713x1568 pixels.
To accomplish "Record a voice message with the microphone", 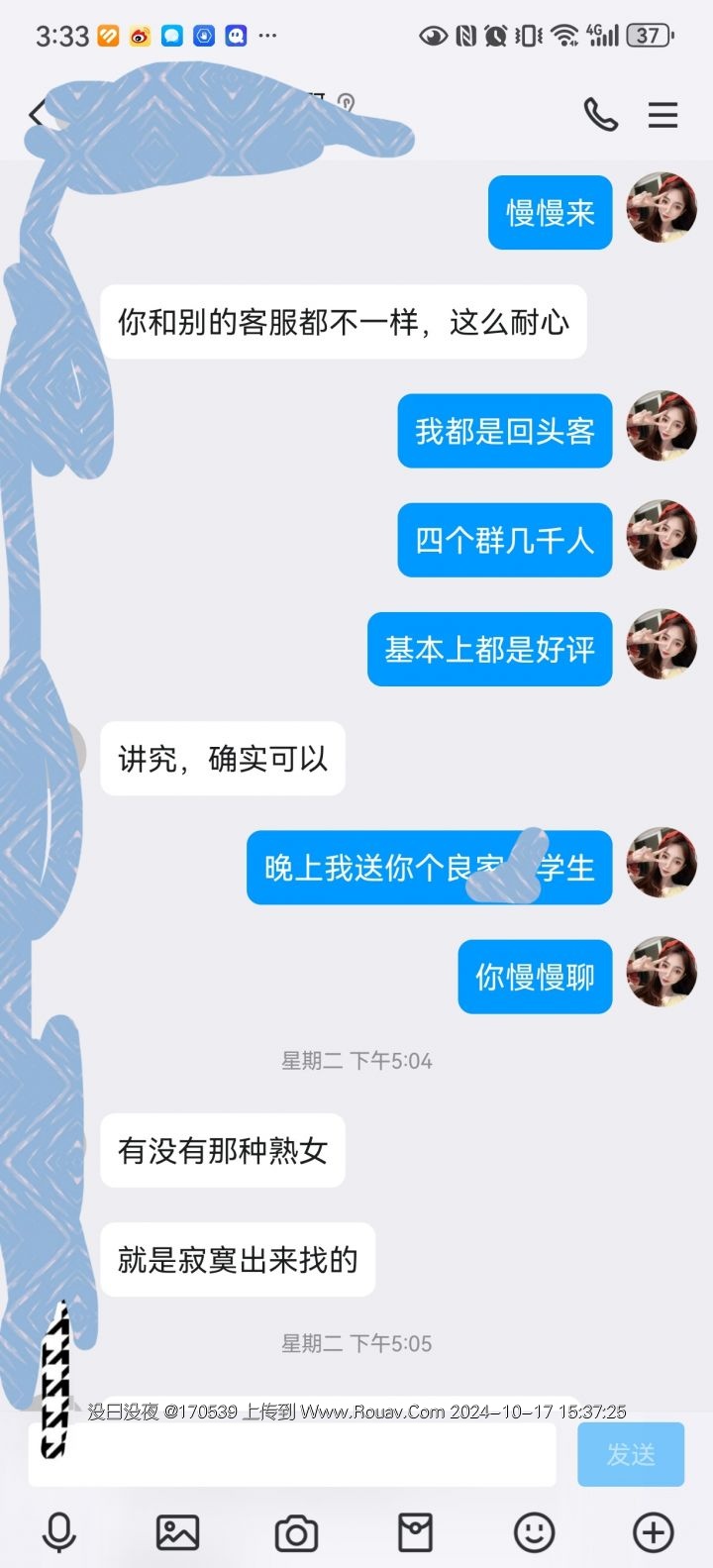I will (x=59, y=1532).
